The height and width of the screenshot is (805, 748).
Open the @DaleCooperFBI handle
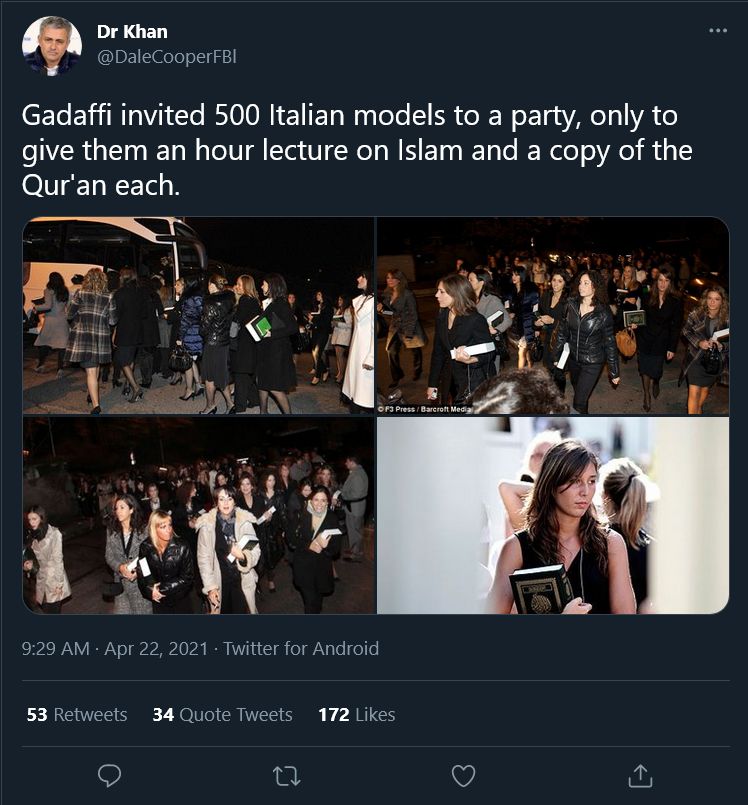[x=166, y=57]
